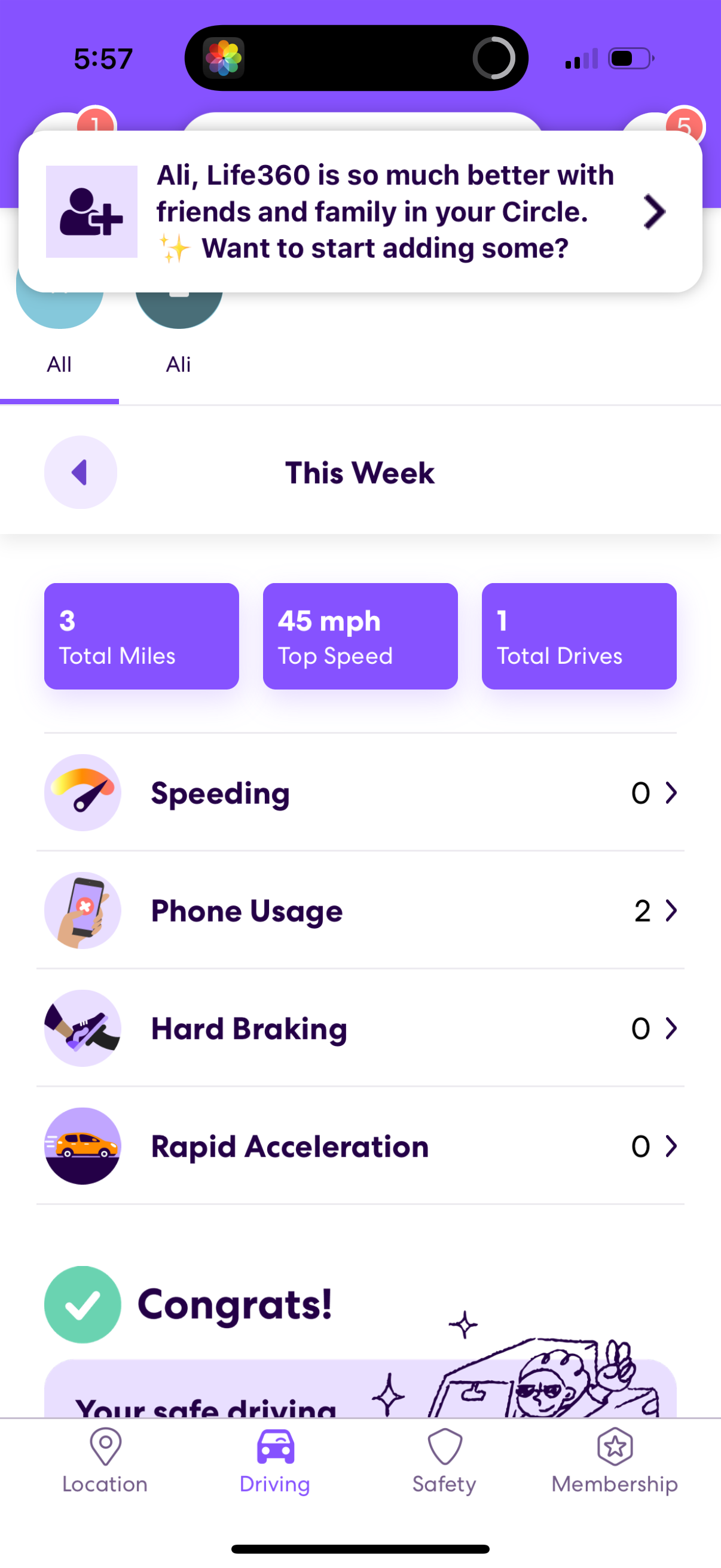Go back to previous week with back arrow
This screenshot has height=1568, width=721.
(x=80, y=472)
